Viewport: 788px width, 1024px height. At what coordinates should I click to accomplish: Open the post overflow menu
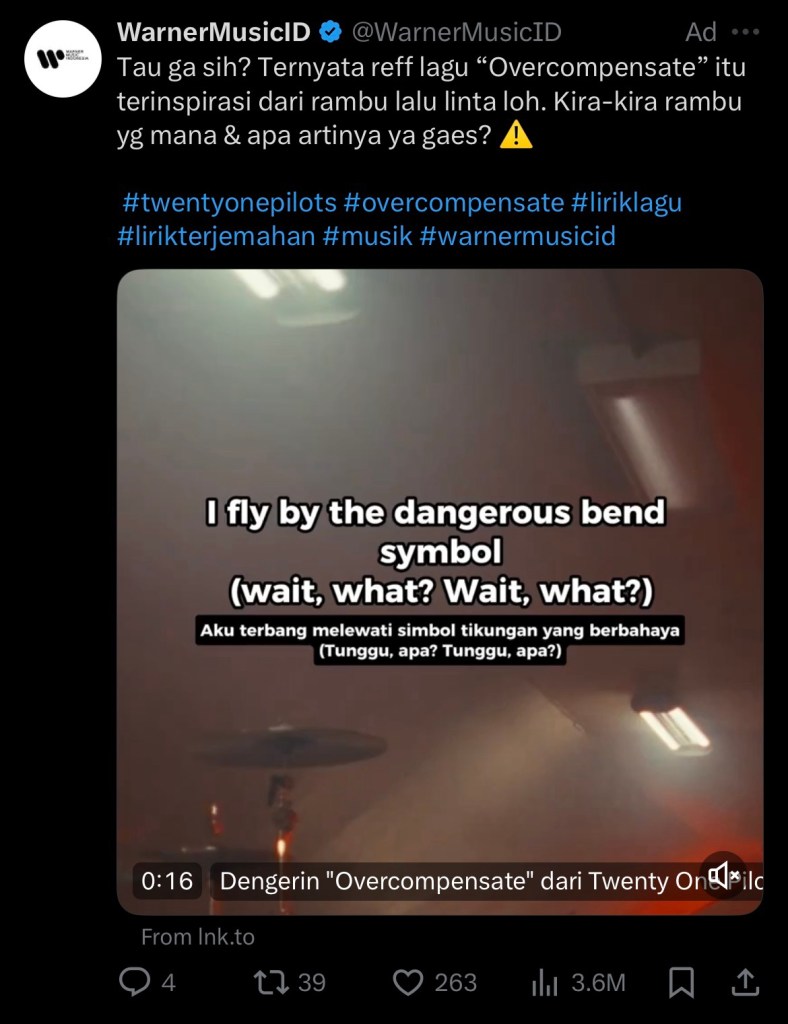point(746,32)
